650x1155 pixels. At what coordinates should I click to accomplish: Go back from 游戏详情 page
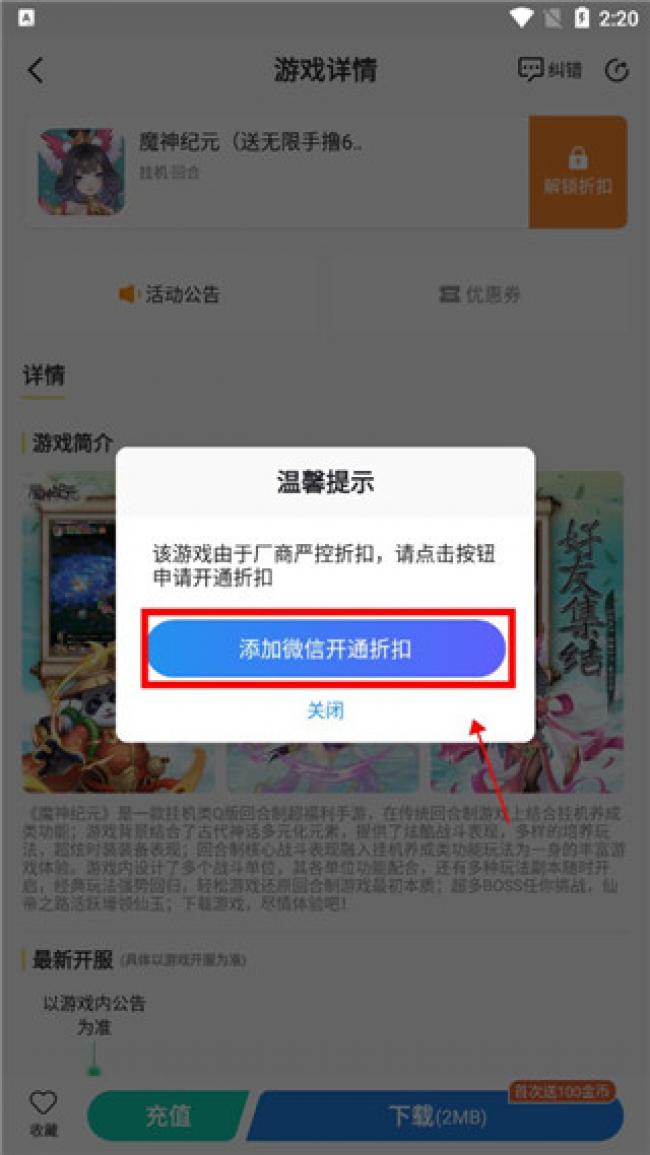click(x=36, y=70)
